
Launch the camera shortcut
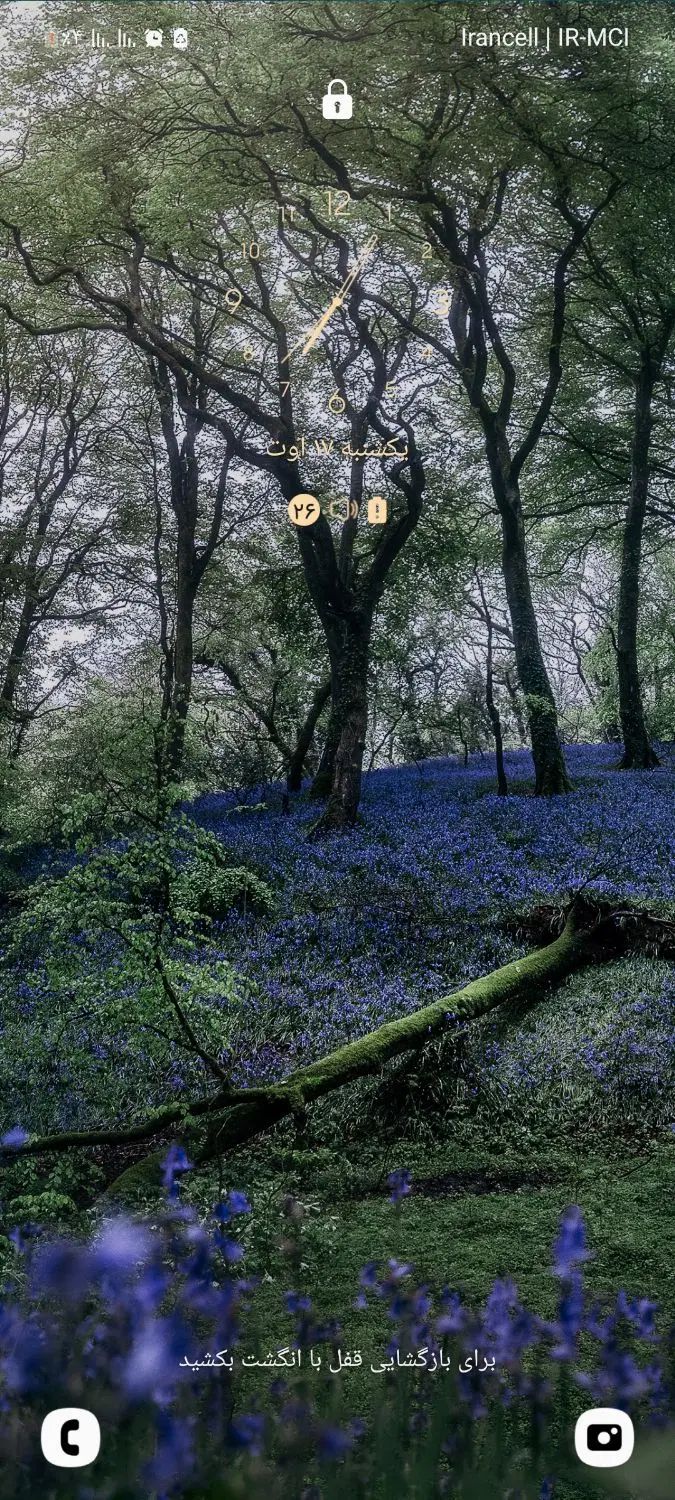click(604, 1438)
